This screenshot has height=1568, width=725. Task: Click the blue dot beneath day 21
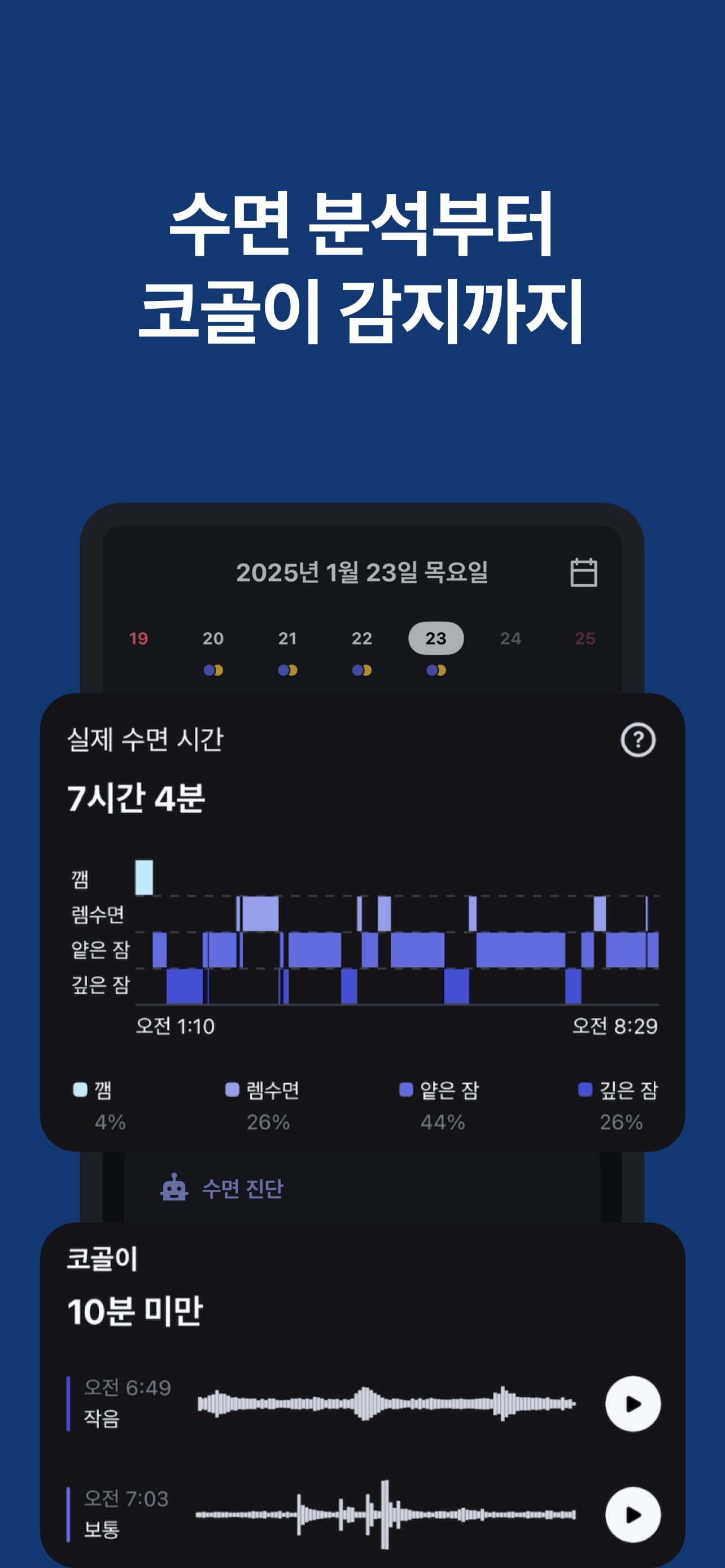point(284,671)
